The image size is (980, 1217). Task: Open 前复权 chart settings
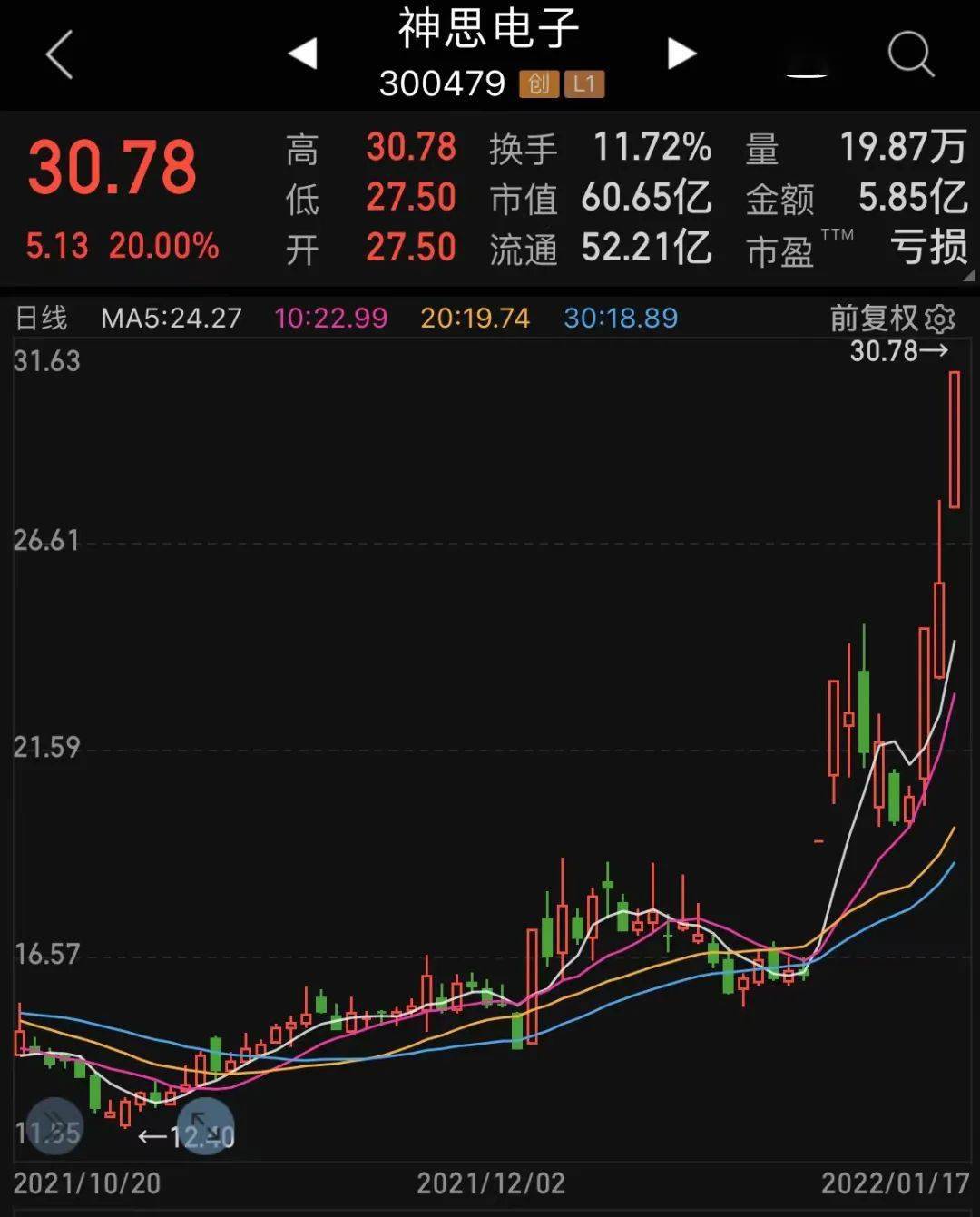click(x=941, y=319)
